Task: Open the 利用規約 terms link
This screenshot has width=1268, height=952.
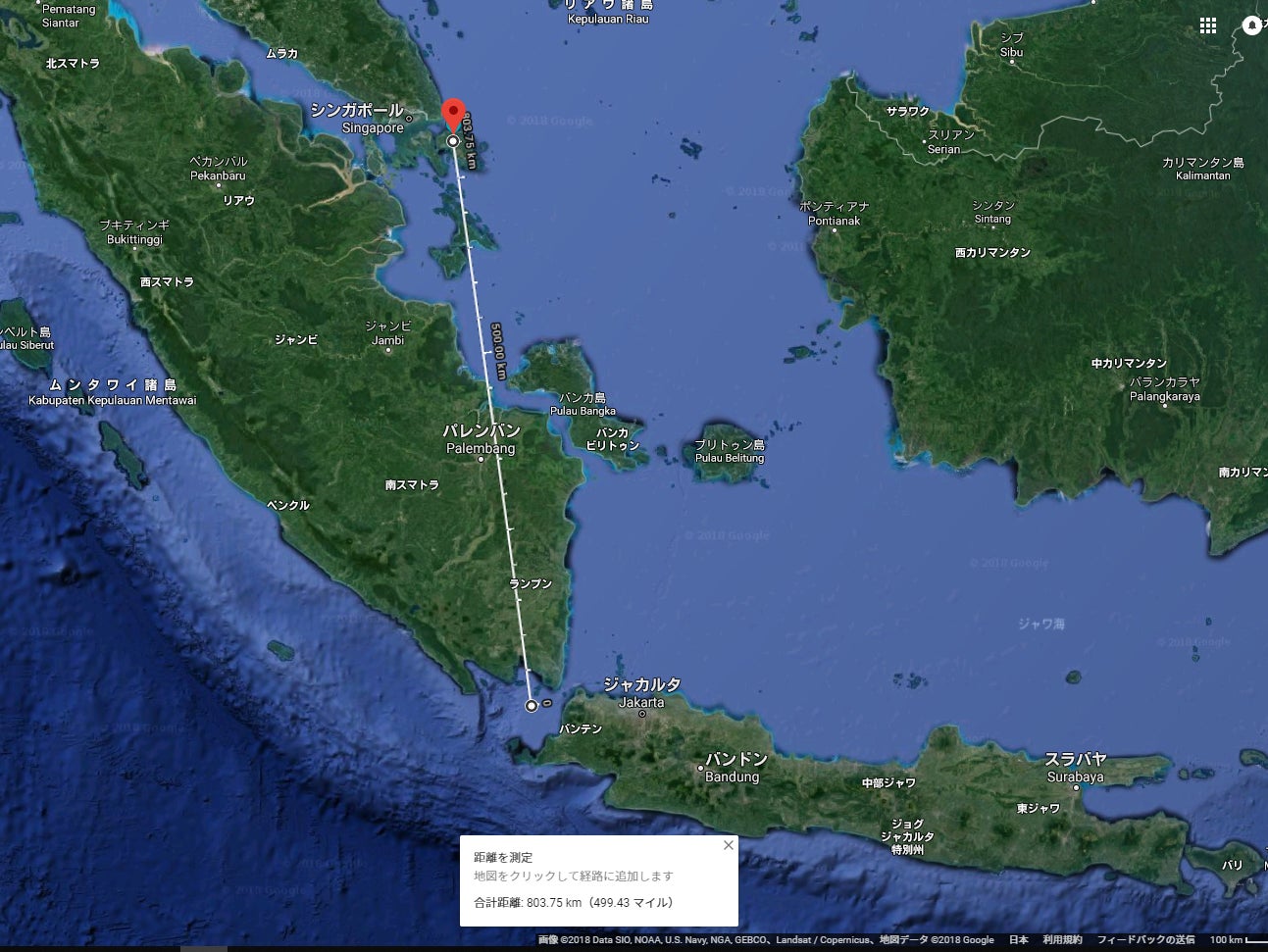Action: pyautogui.click(x=1062, y=939)
